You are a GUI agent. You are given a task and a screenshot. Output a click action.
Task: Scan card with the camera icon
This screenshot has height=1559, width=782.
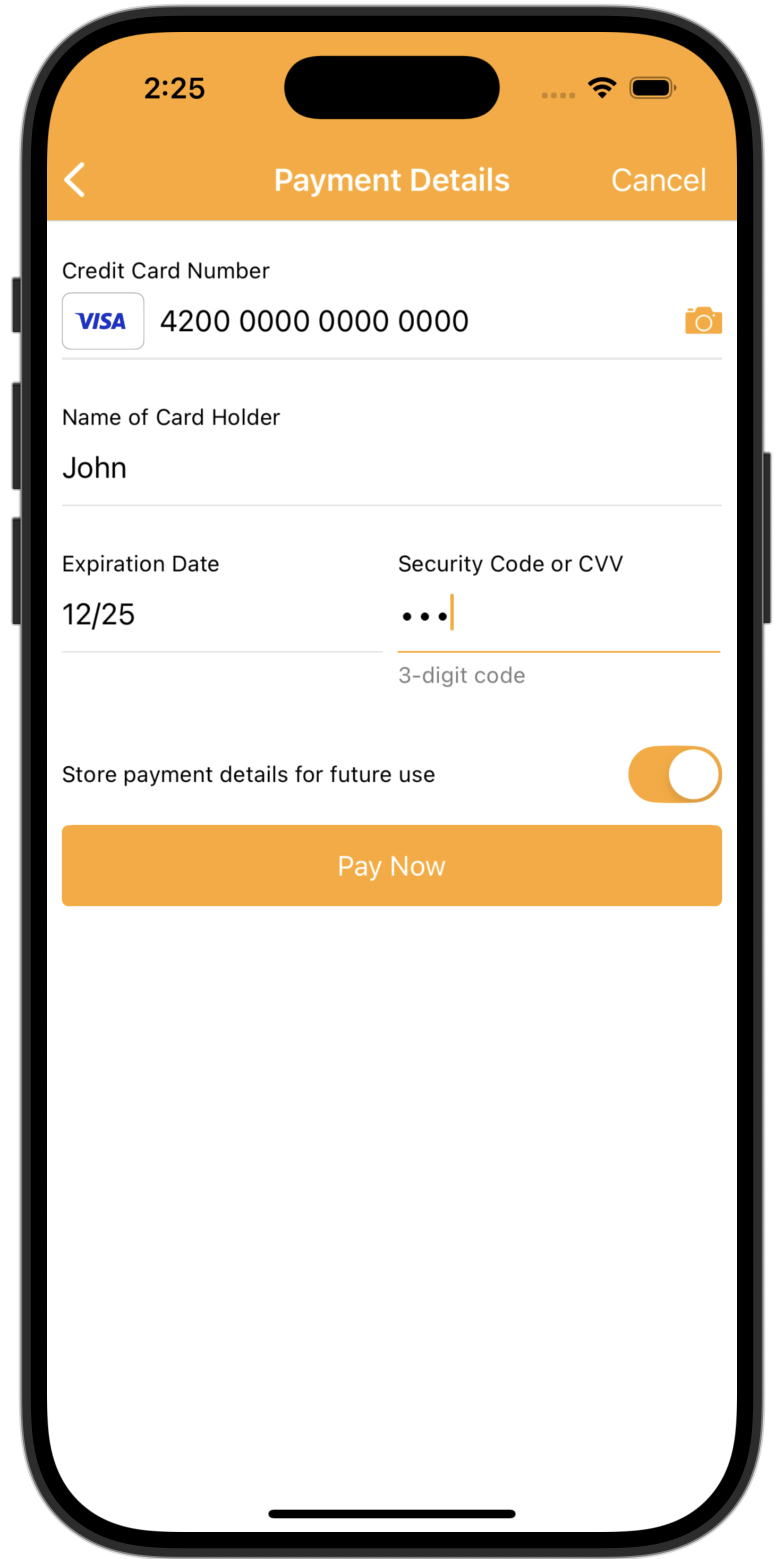(x=703, y=321)
